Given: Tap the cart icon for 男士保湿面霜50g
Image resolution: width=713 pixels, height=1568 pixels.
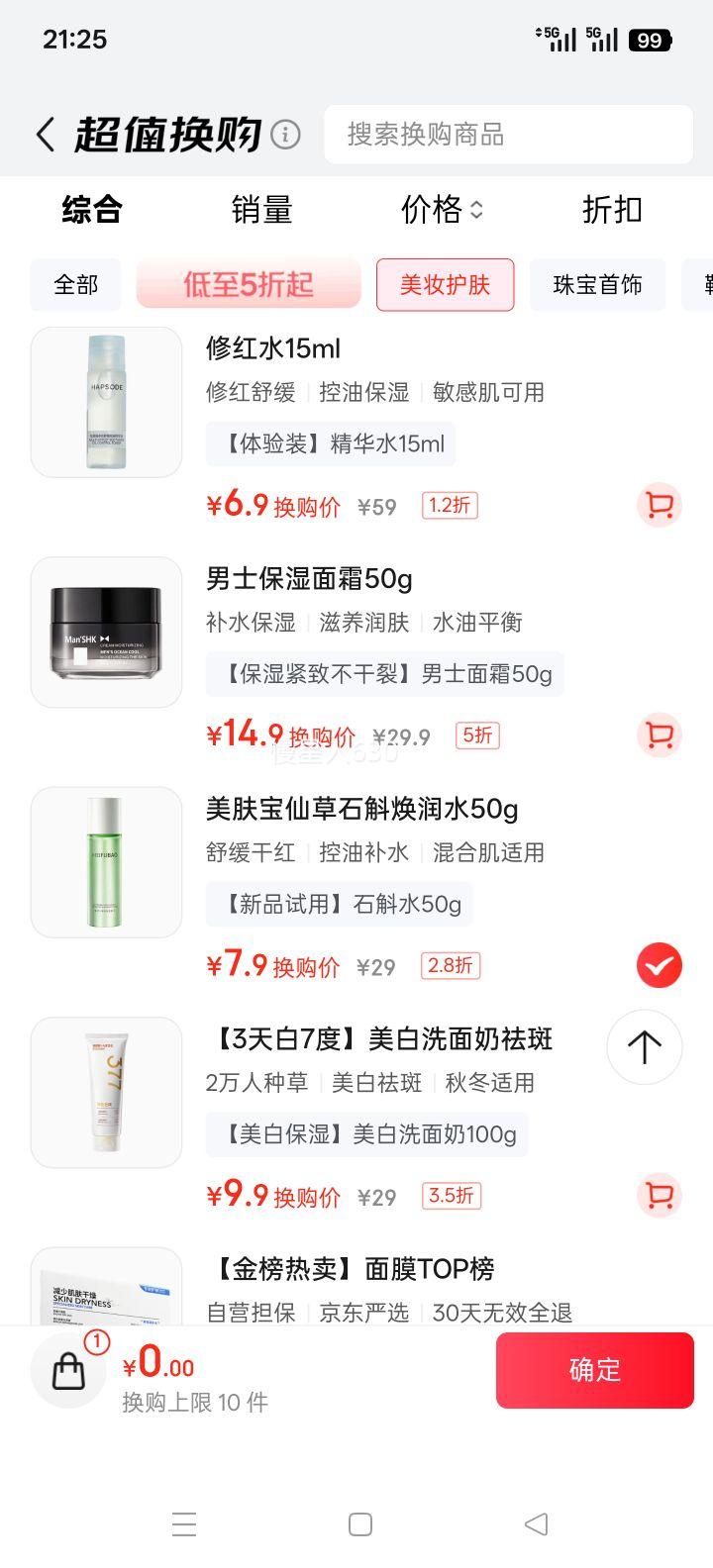Looking at the screenshot, I should coord(659,735).
